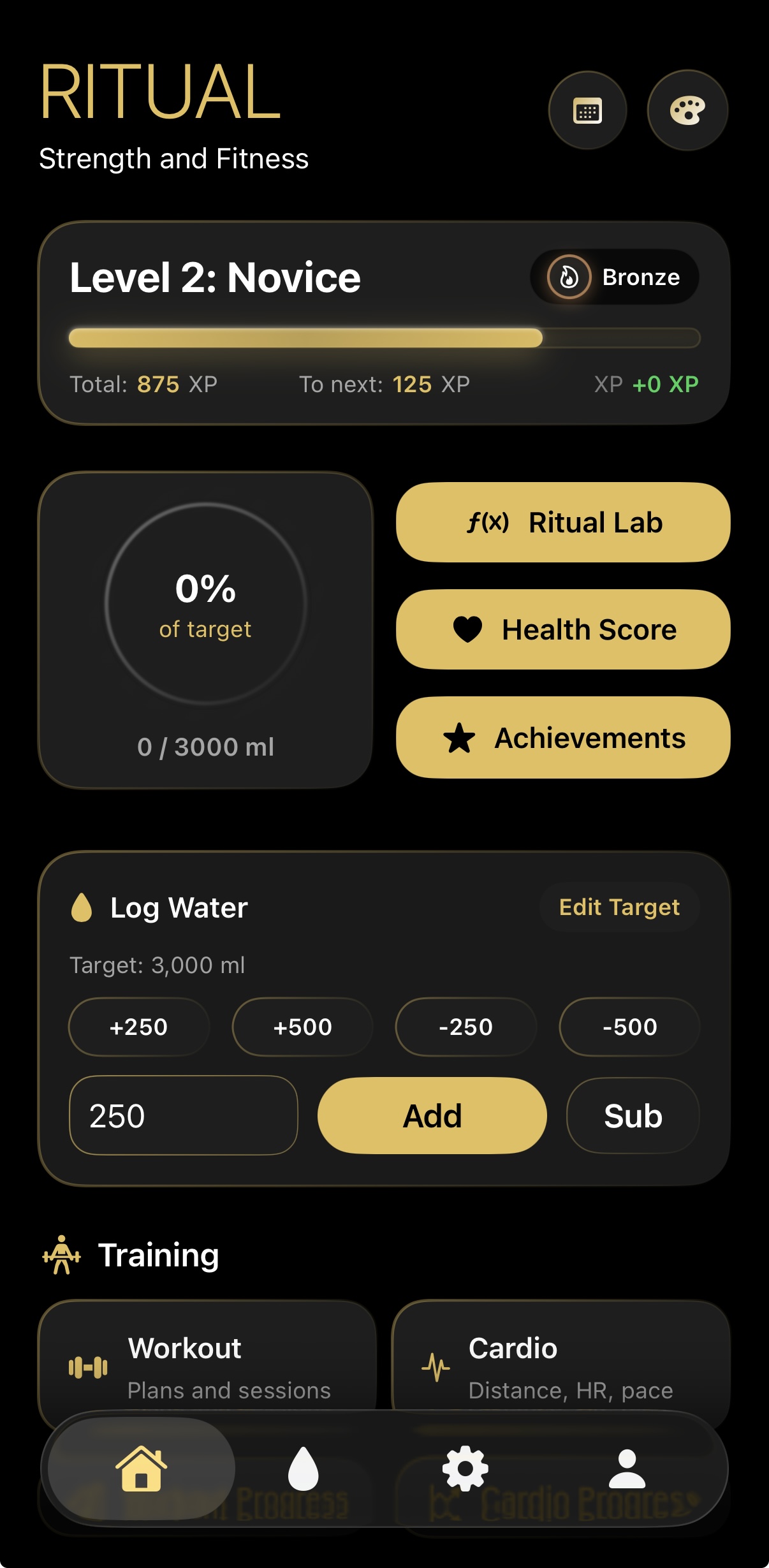Click the star icon on Achievements

(458, 738)
